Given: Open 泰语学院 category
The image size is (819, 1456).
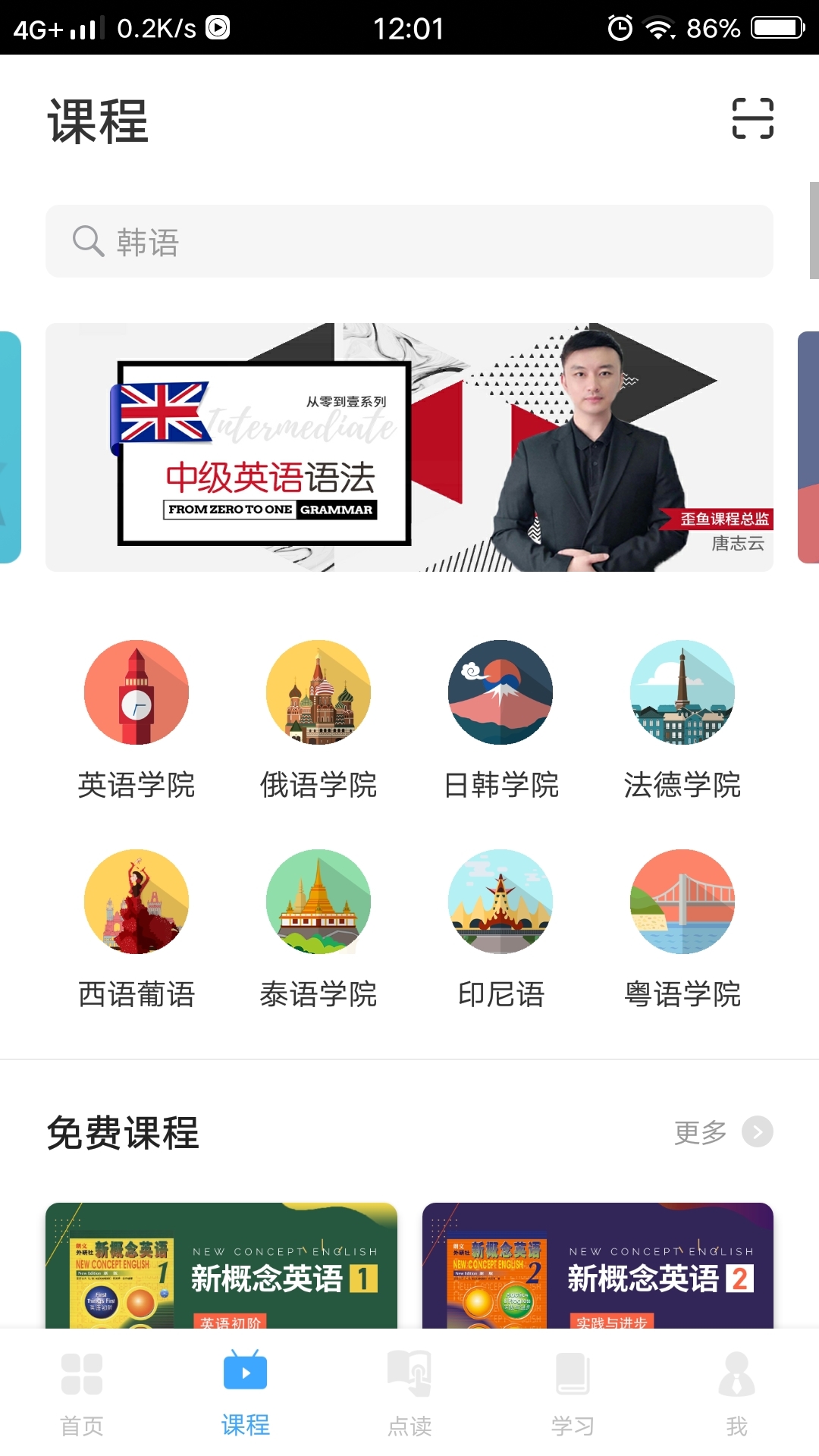Looking at the screenshot, I should (x=318, y=930).
